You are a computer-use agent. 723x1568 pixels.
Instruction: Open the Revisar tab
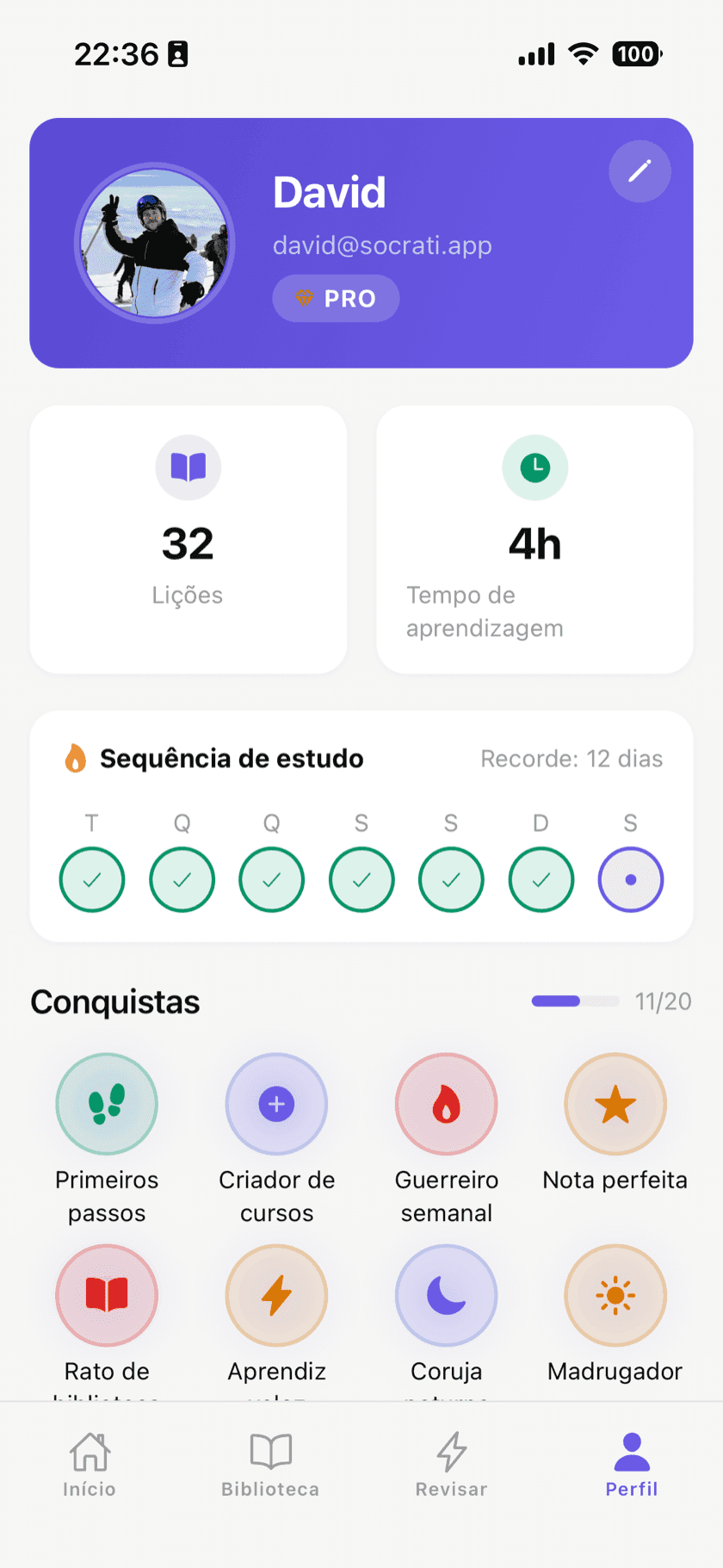(x=450, y=1464)
